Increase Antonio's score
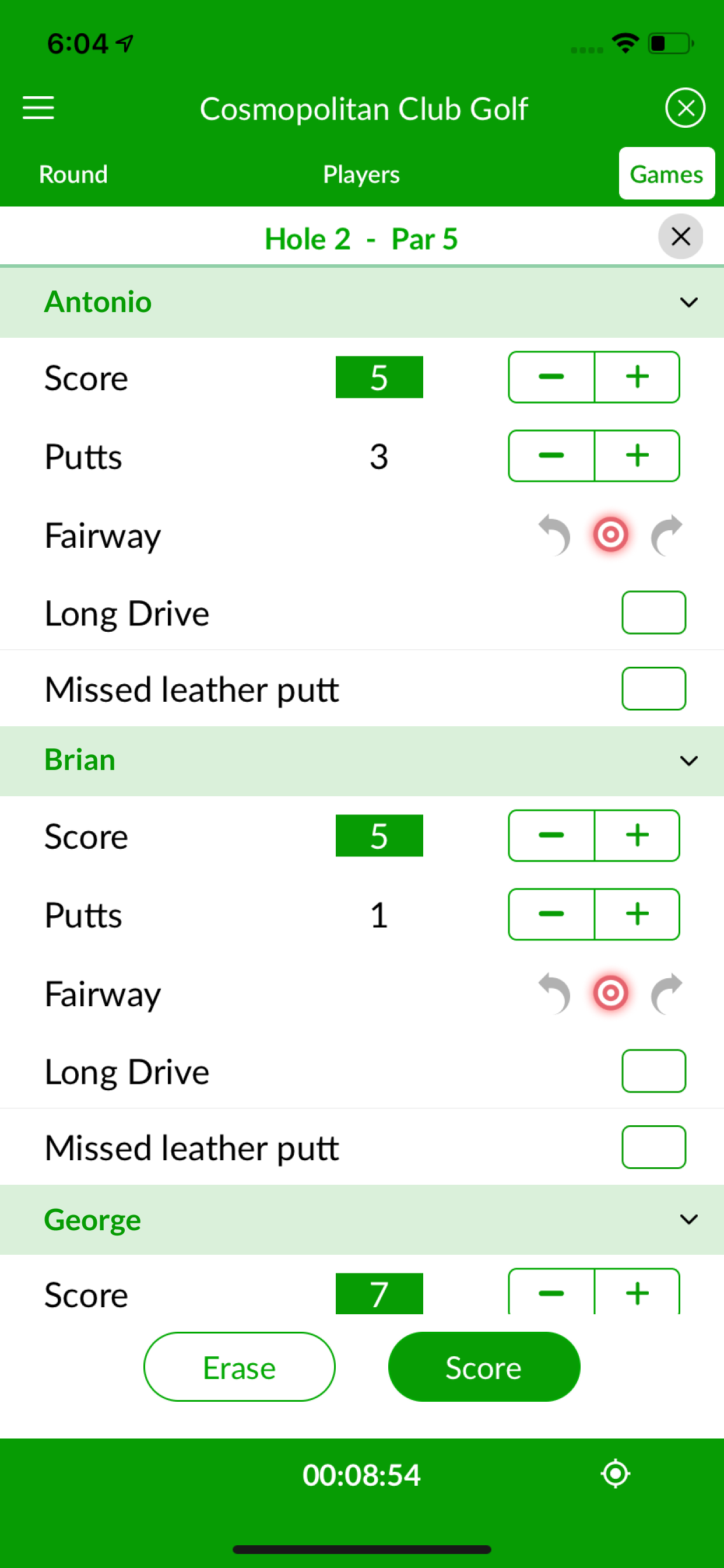724x1568 pixels. tap(637, 377)
